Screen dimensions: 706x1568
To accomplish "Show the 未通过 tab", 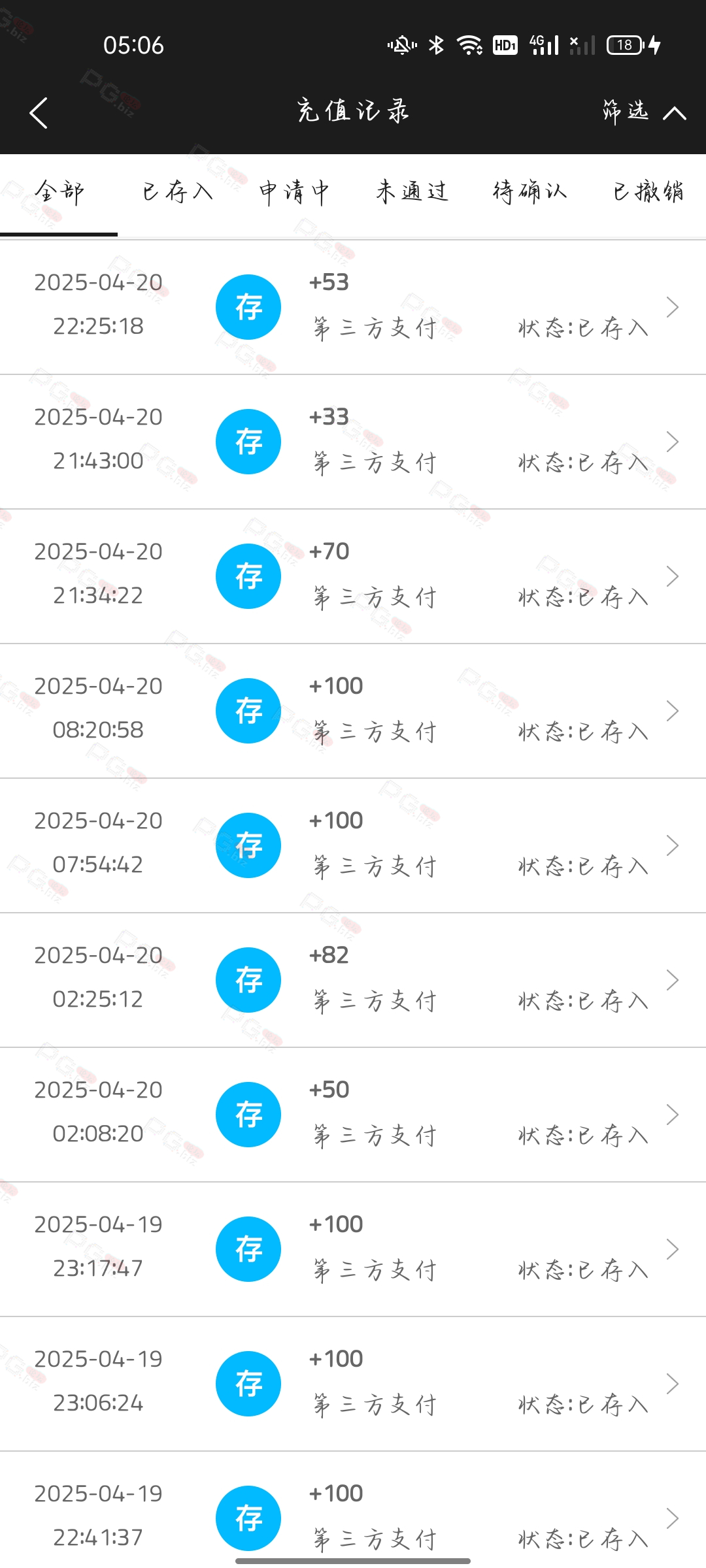I will point(412,192).
